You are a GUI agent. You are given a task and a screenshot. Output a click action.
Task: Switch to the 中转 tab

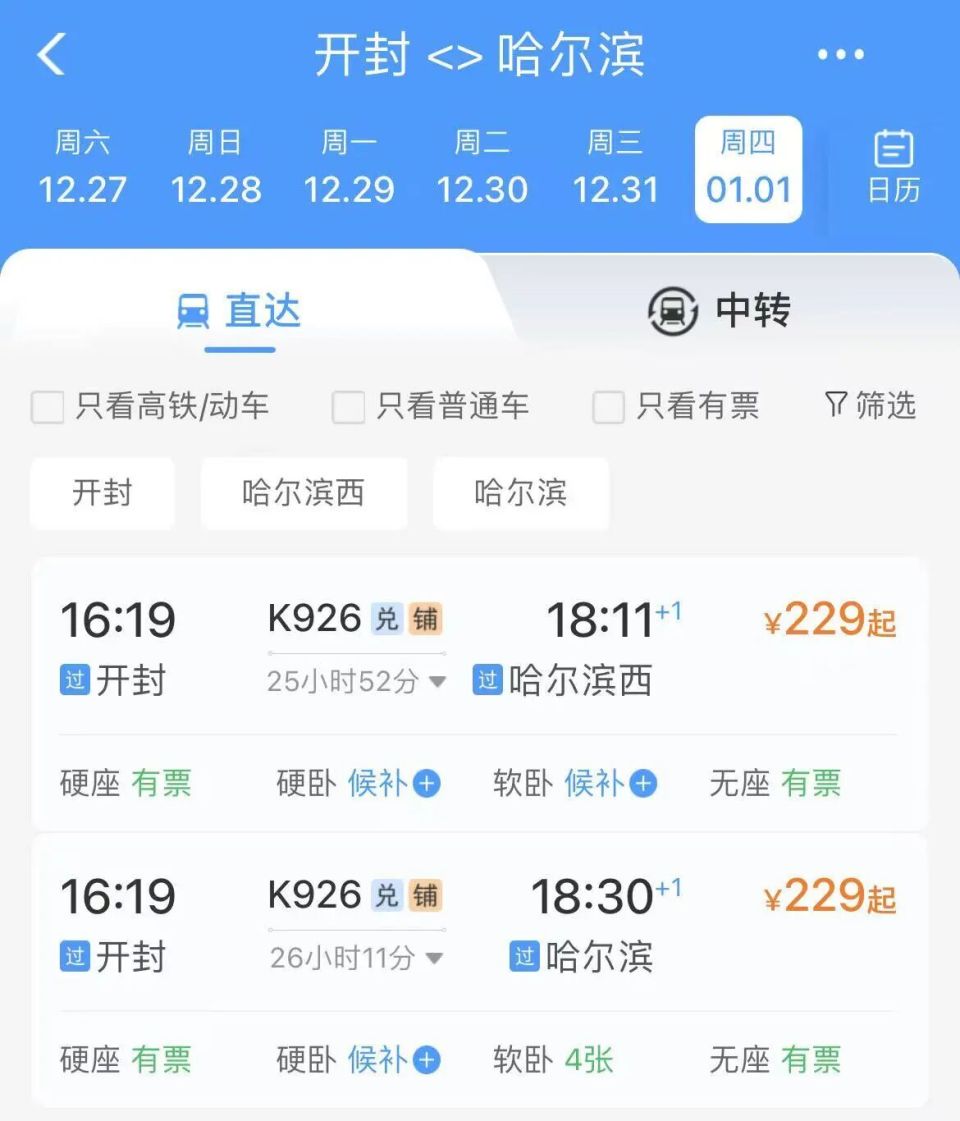coord(718,312)
